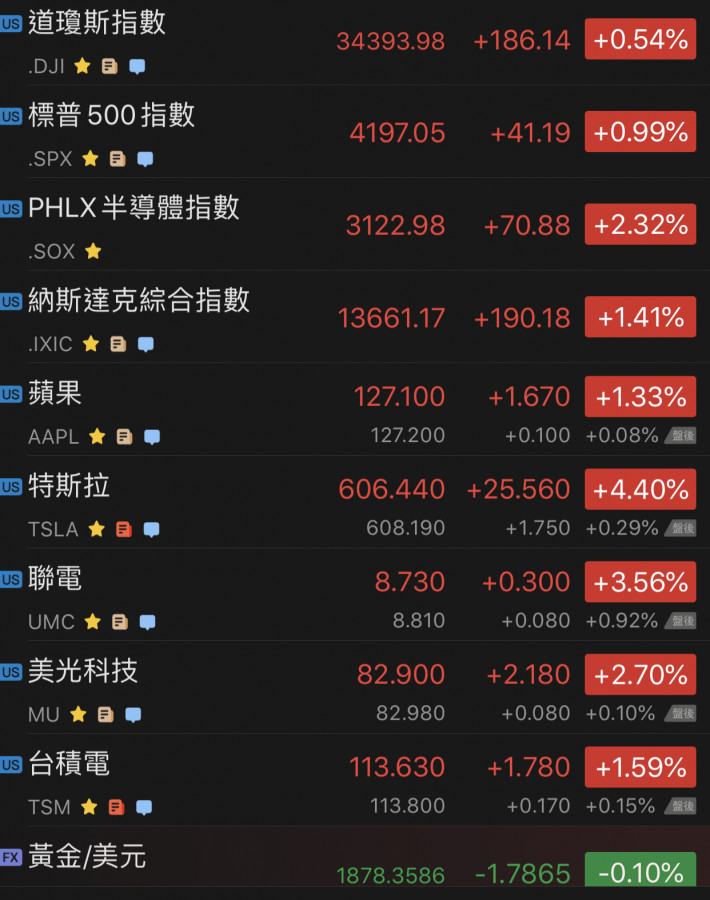Tap the -0.10% change badge for 黃金/美元
This screenshot has height=900, width=710.
640,872
